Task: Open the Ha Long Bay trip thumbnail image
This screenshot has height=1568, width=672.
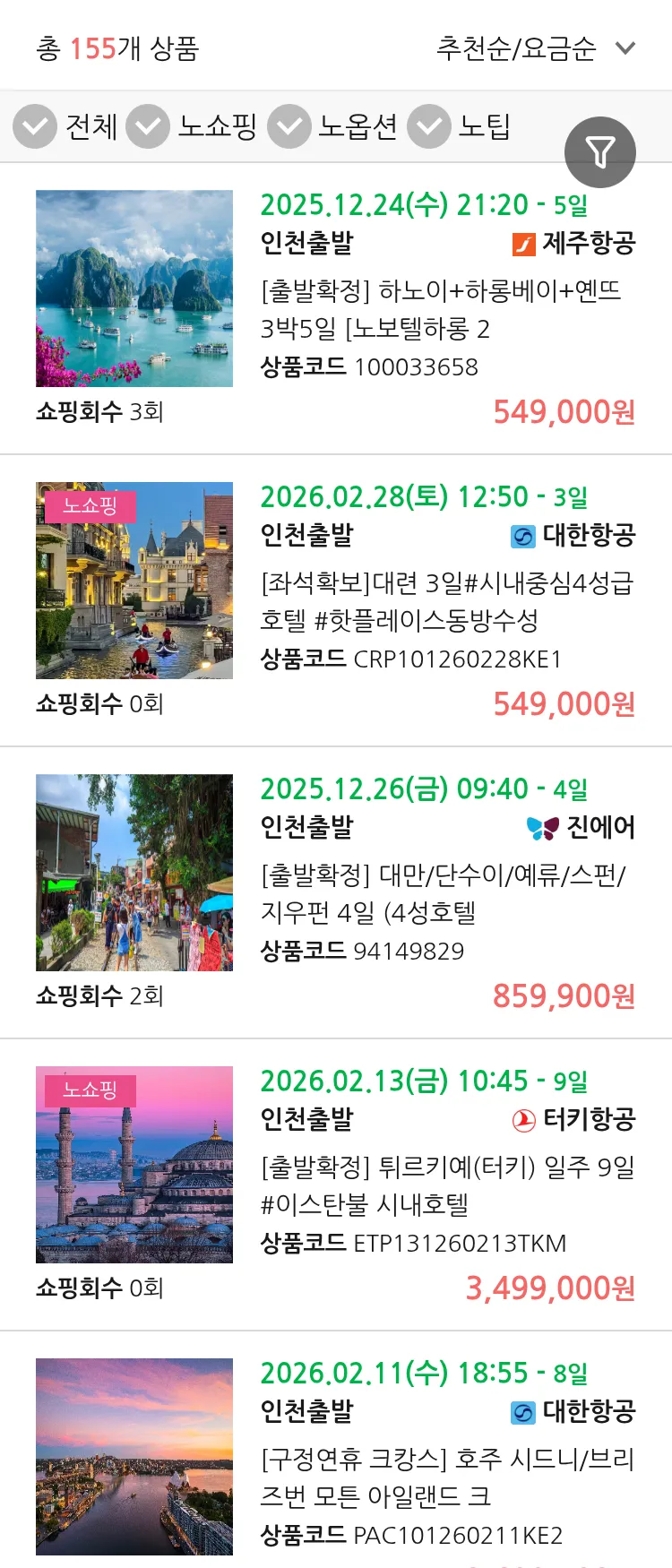Action: [x=134, y=289]
